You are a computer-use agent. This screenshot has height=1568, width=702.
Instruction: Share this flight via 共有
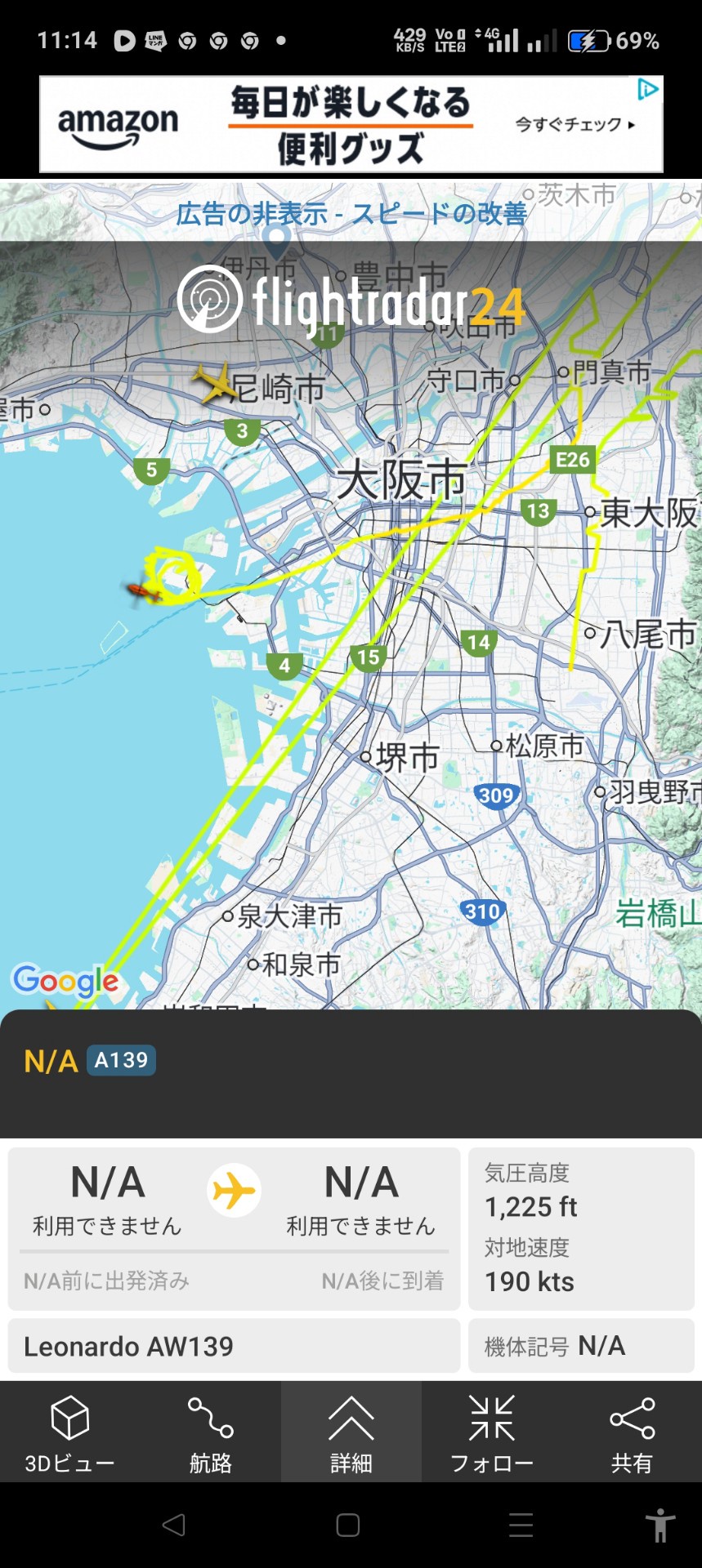click(632, 1432)
